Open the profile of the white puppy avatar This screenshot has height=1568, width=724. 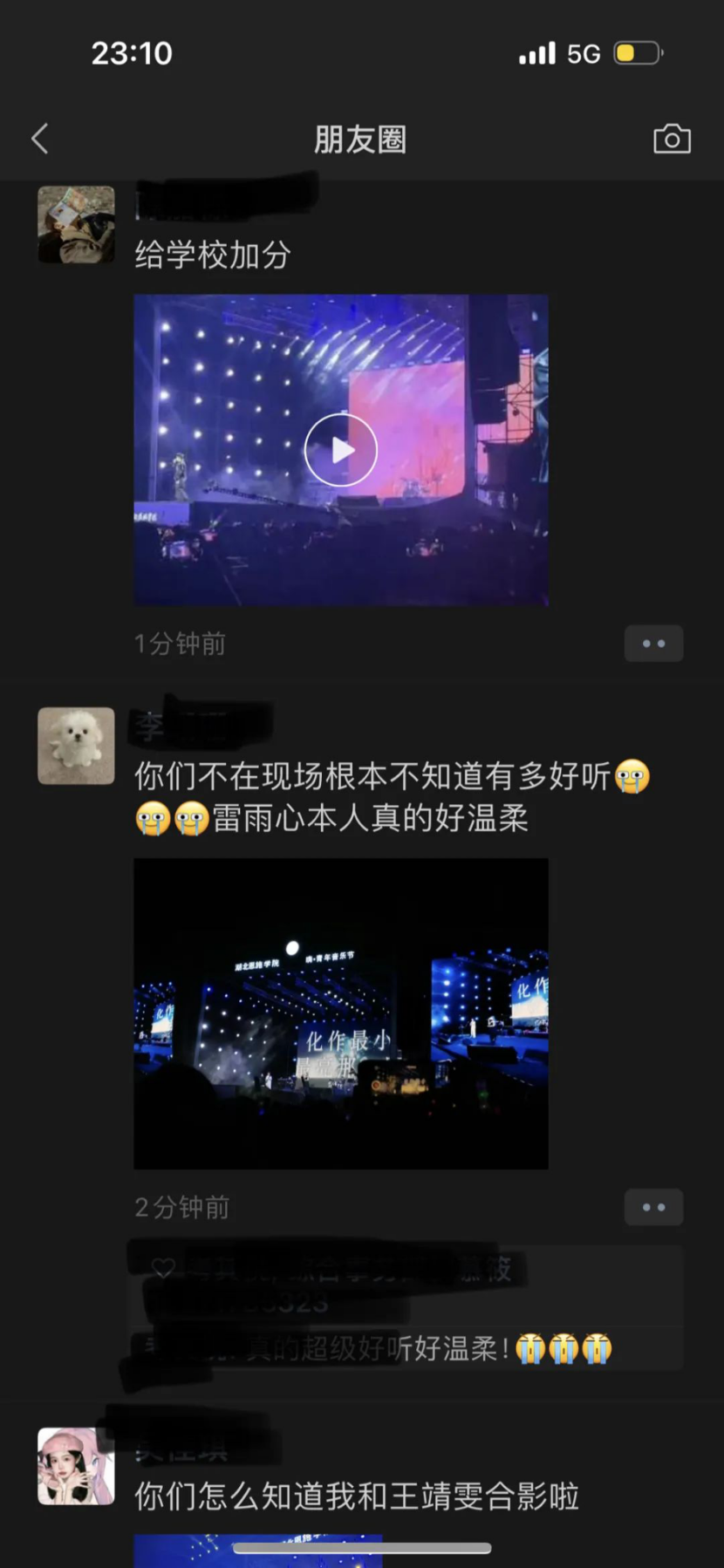(x=77, y=746)
